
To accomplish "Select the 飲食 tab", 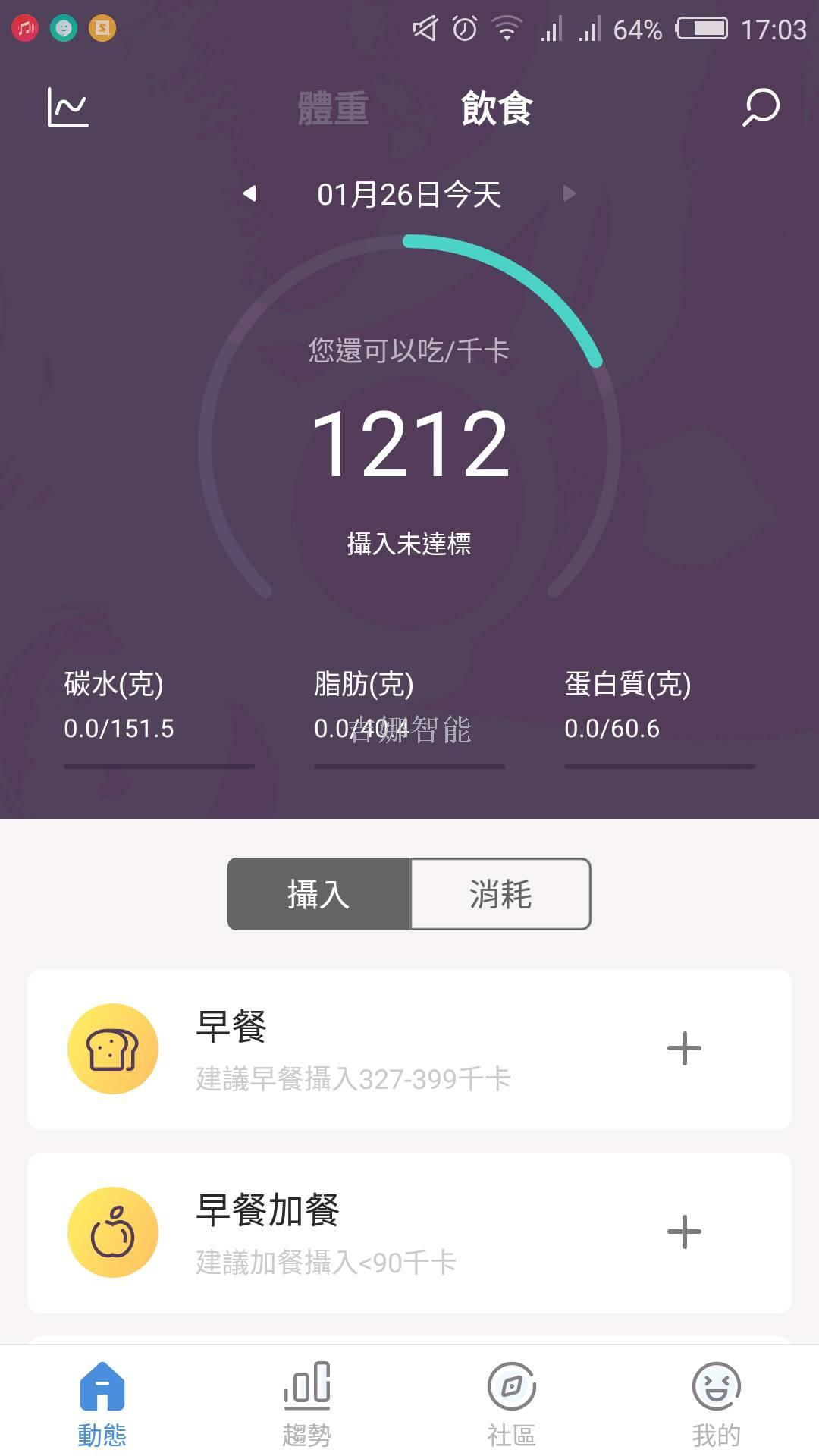I will click(497, 108).
